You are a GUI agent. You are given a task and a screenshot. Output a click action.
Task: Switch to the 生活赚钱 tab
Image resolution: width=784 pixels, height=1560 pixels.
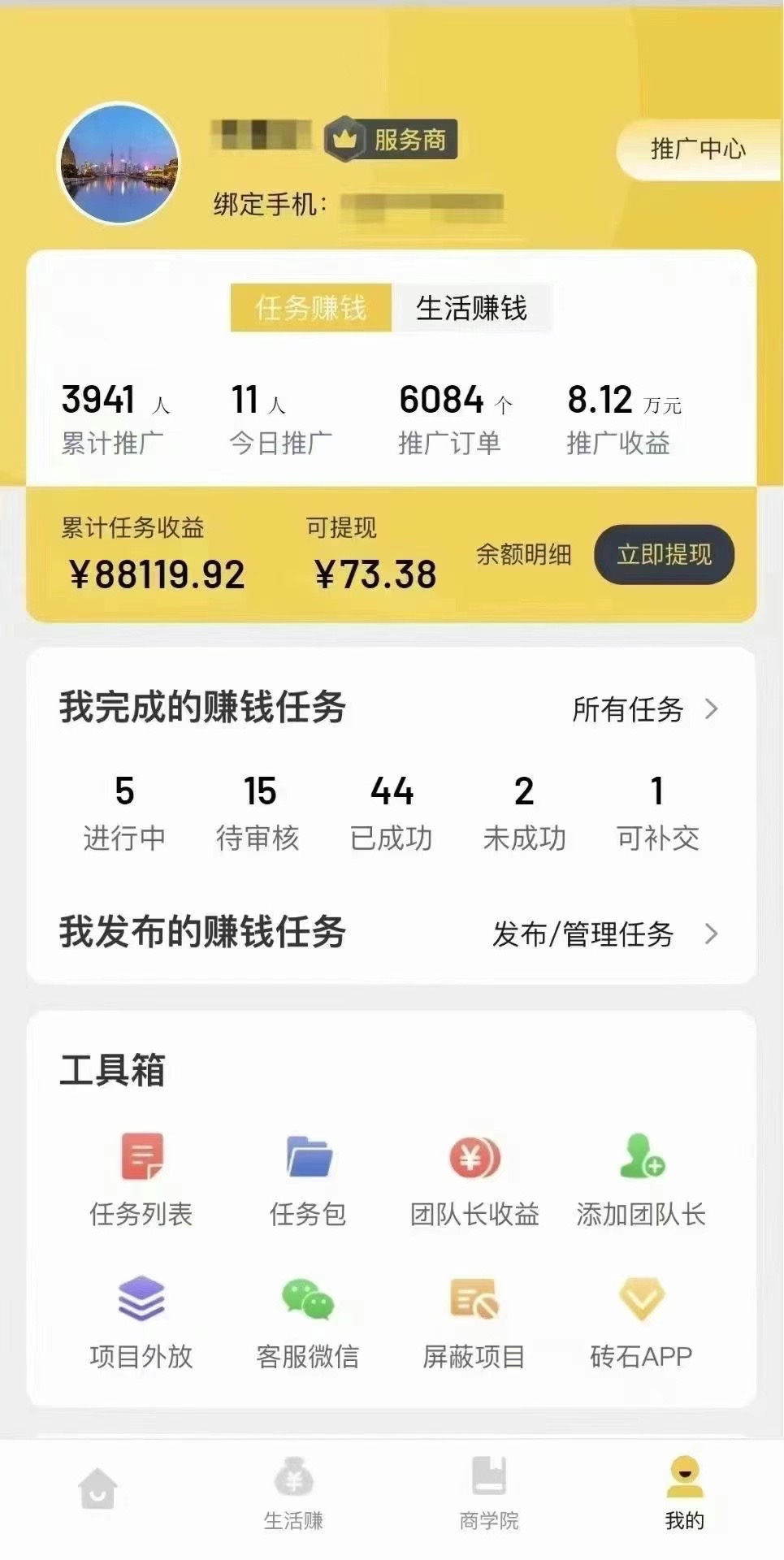(x=471, y=308)
